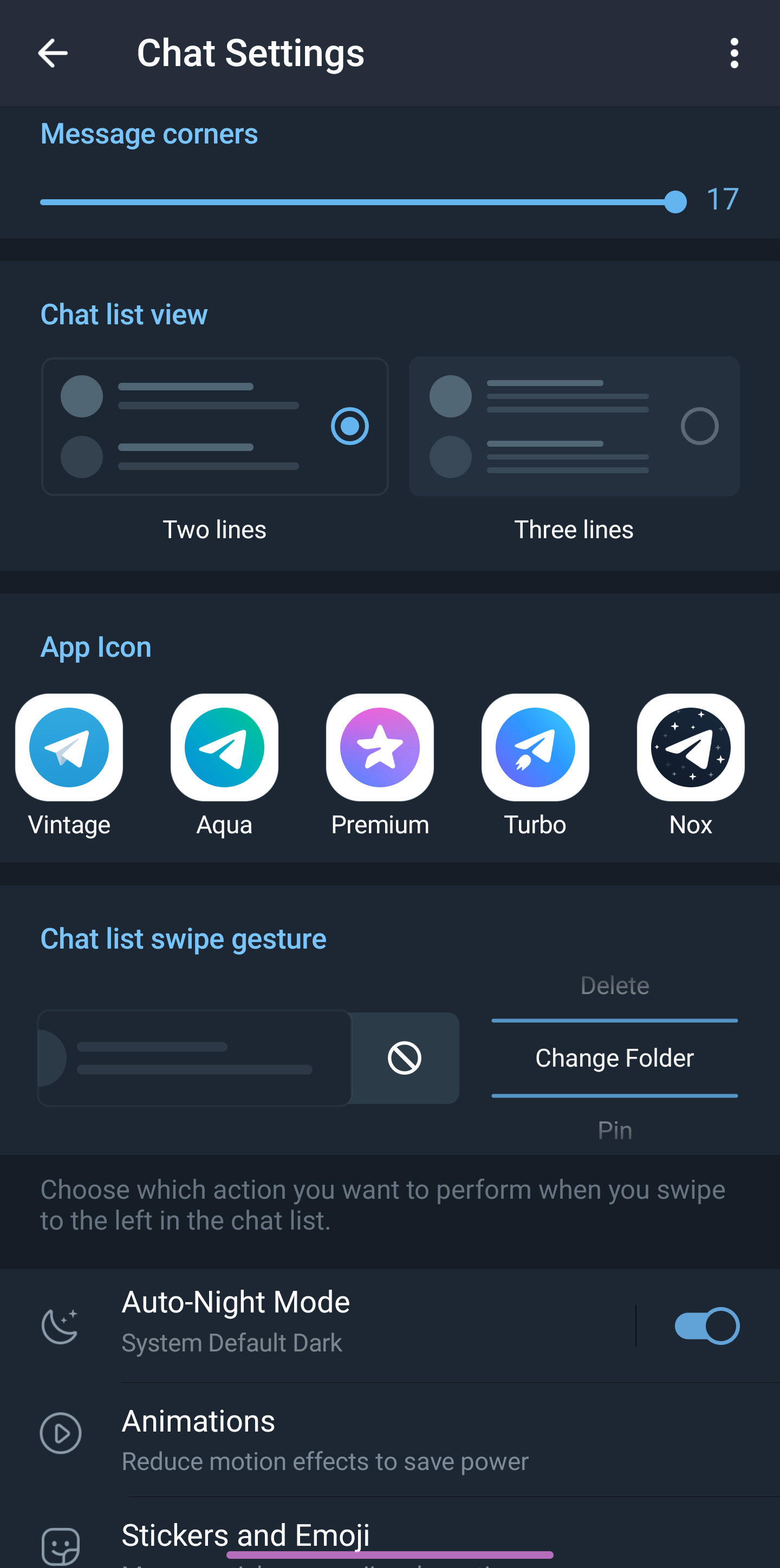Go back from Chat Settings
The width and height of the screenshot is (780, 1568).
click(x=53, y=54)
